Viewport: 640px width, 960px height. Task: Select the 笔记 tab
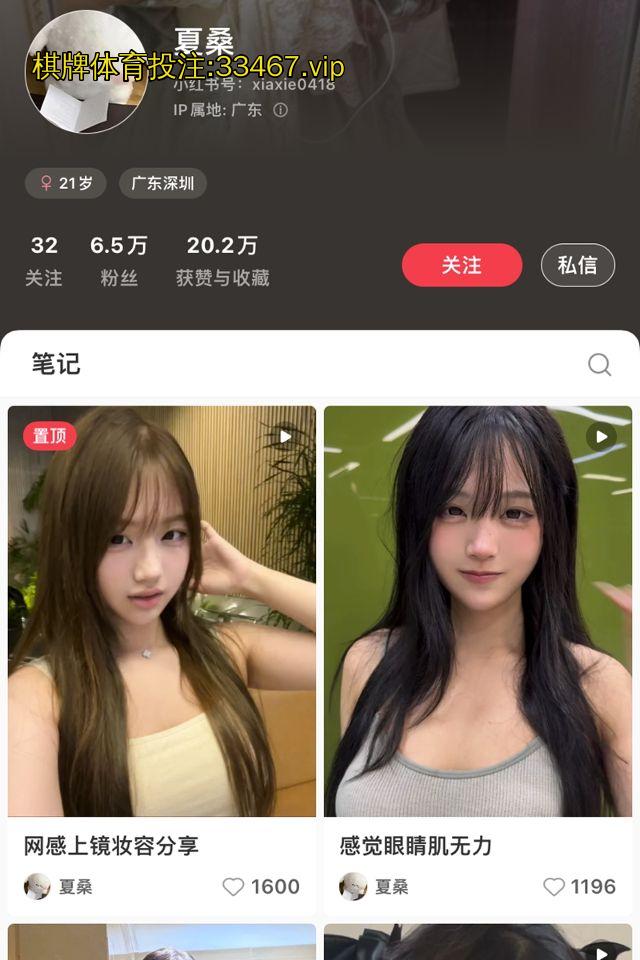tap(56, 364)
